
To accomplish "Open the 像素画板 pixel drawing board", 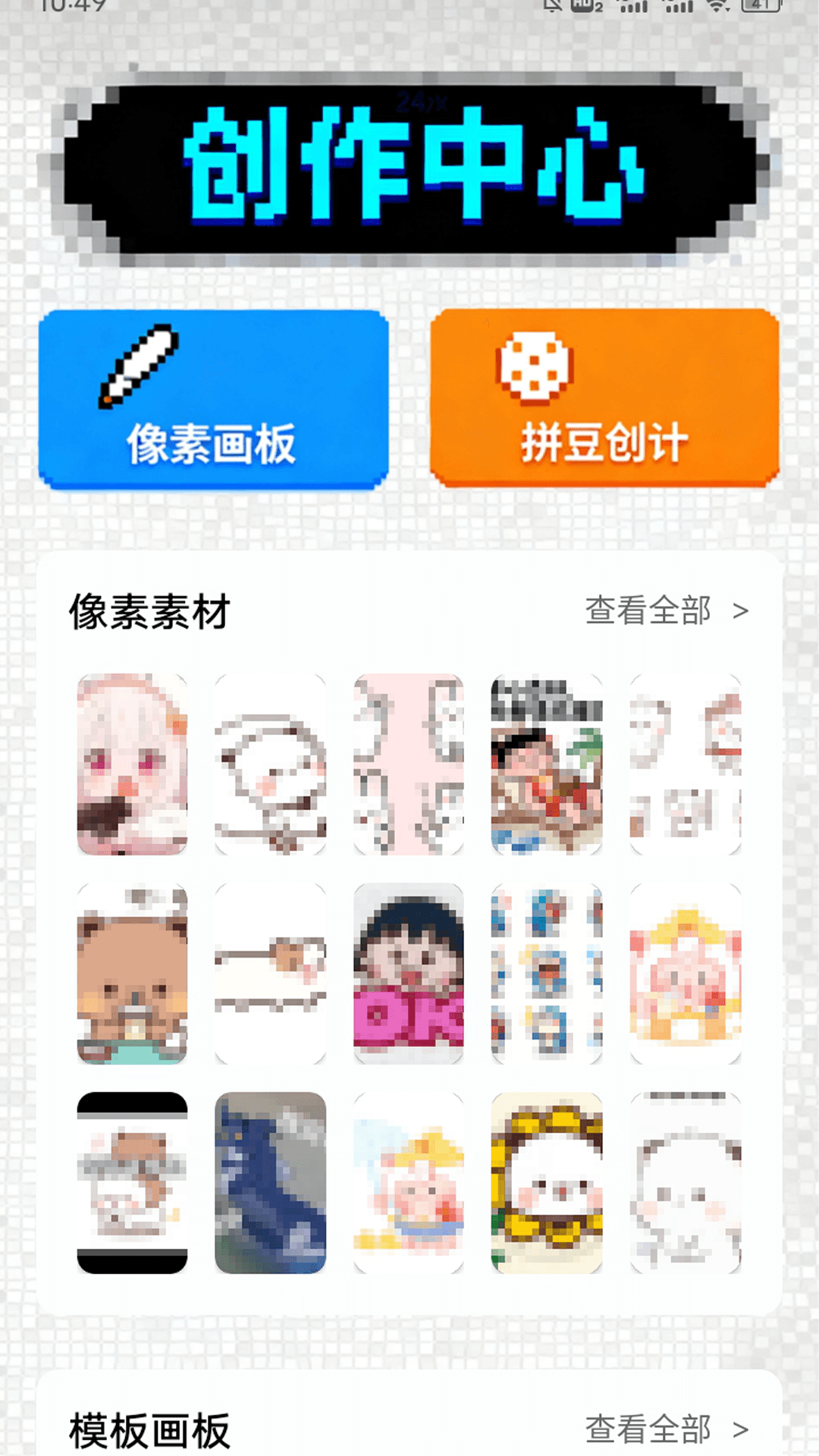I will coord(213,400).
